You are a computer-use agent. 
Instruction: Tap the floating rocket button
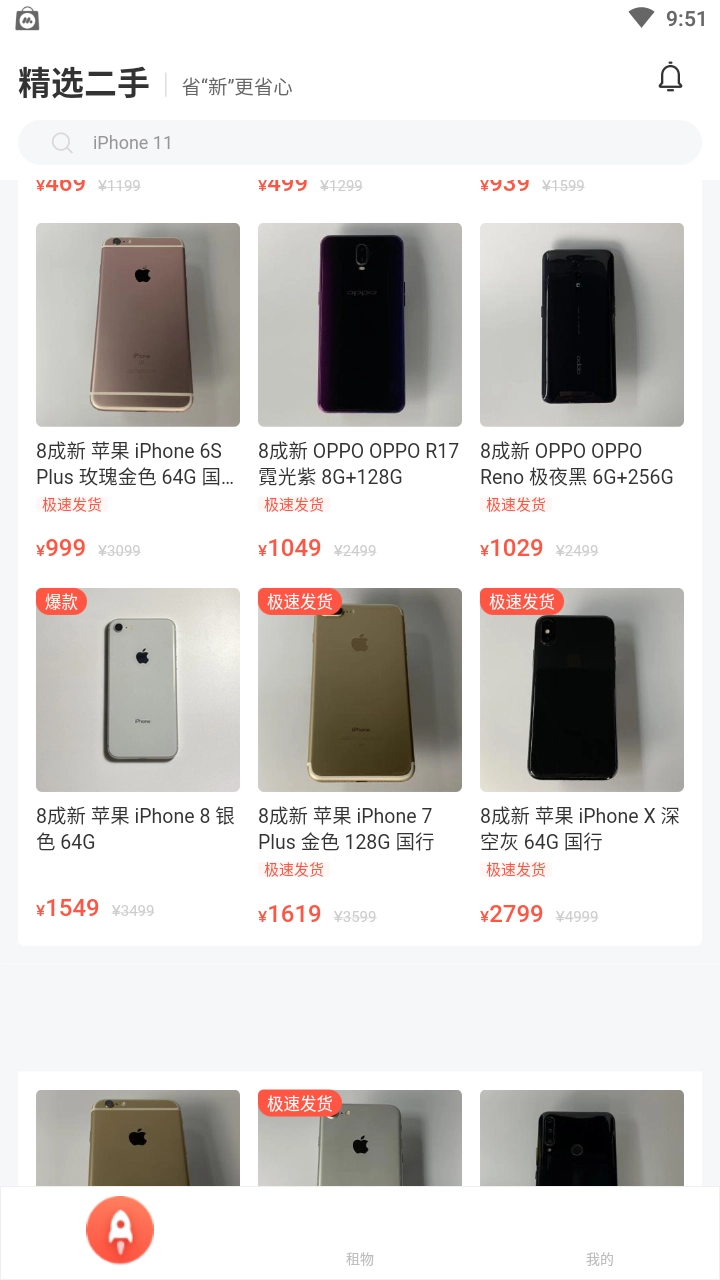coord(119,1229)
